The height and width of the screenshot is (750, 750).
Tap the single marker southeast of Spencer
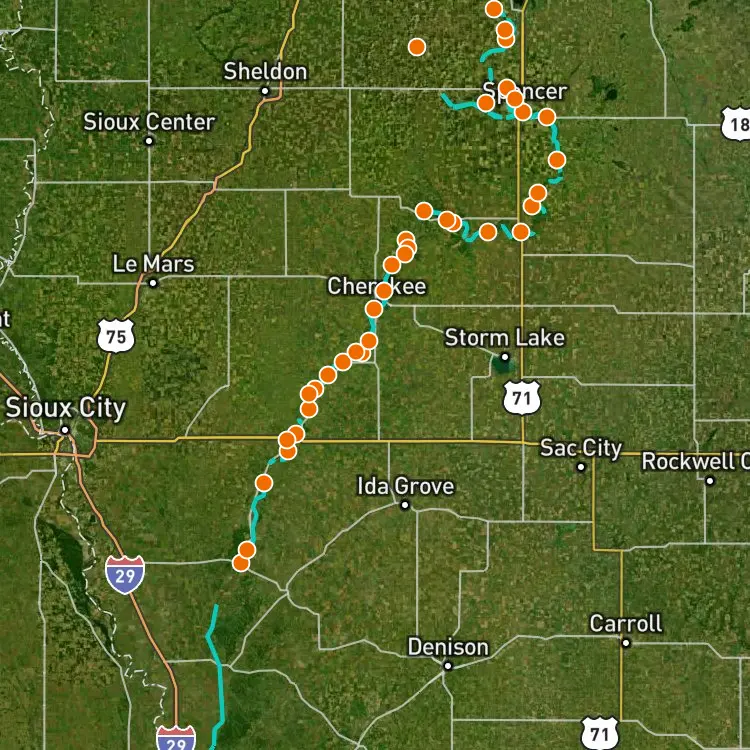tap(557, 160)
